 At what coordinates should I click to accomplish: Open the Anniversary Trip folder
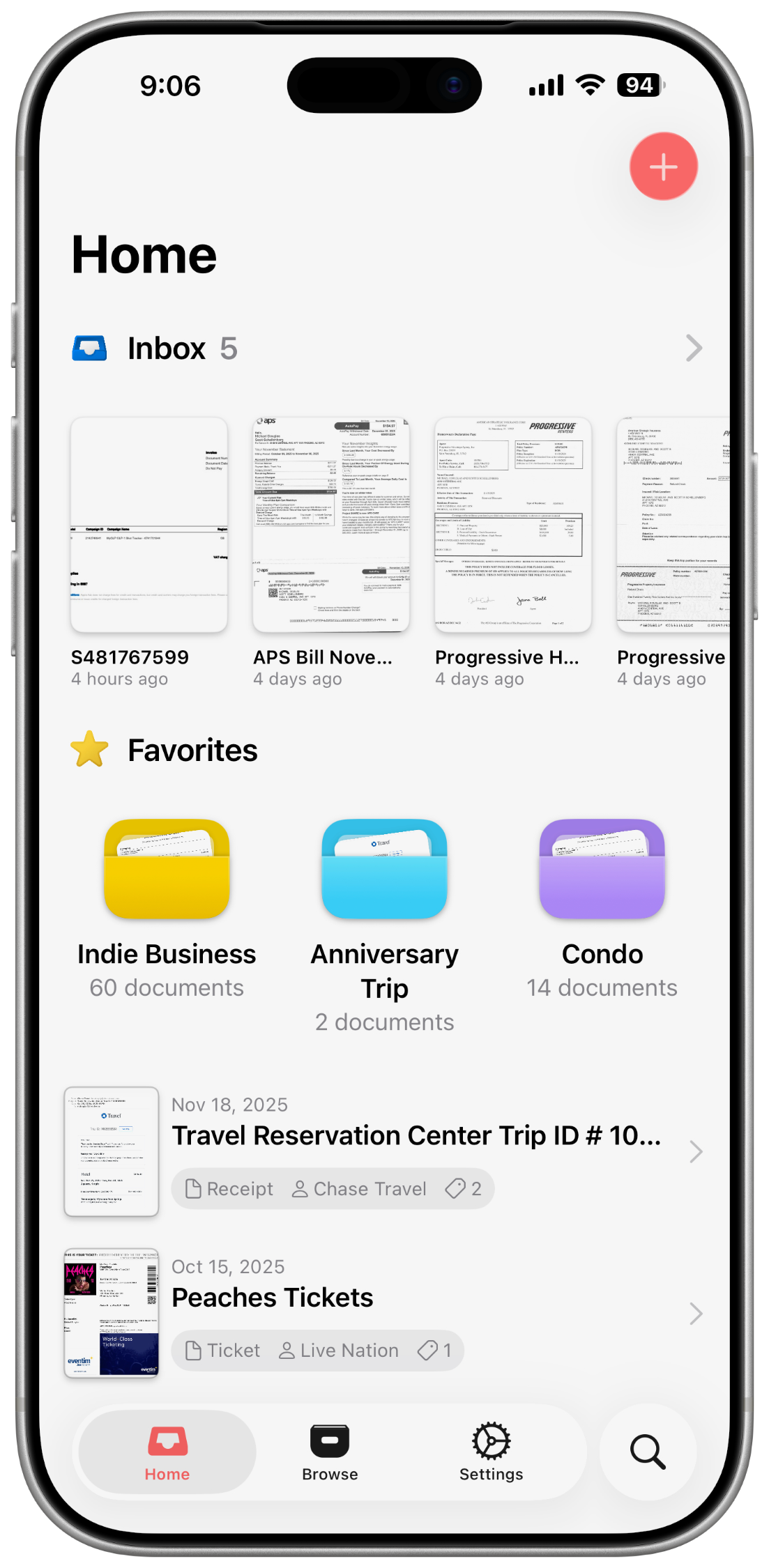[384, 870]
